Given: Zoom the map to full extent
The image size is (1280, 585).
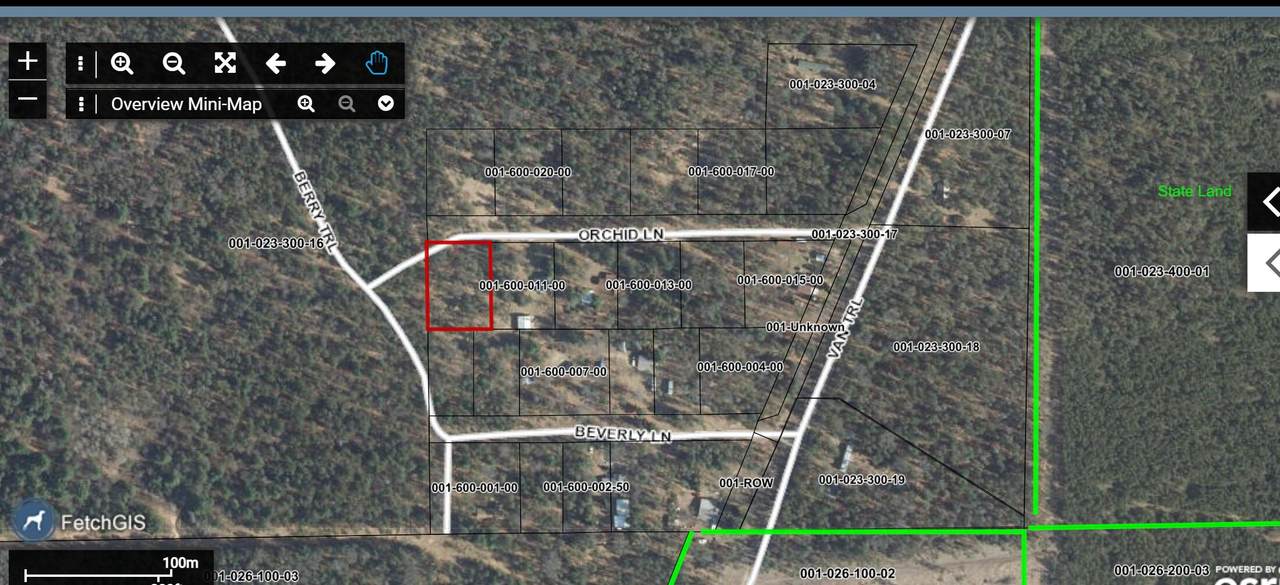Looking at the screenshot, I should click(x=225, y=64).
